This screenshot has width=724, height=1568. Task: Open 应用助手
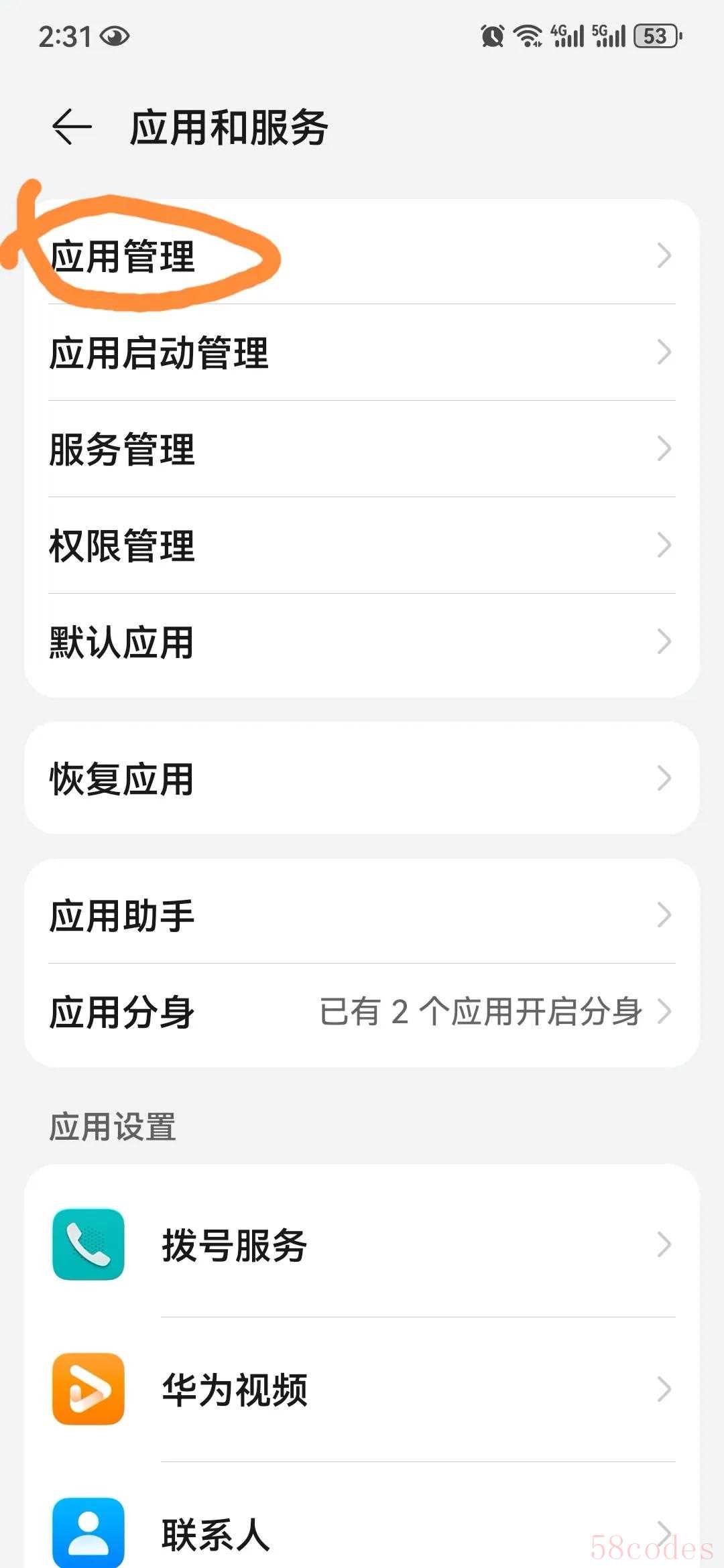tap(362, 915)
